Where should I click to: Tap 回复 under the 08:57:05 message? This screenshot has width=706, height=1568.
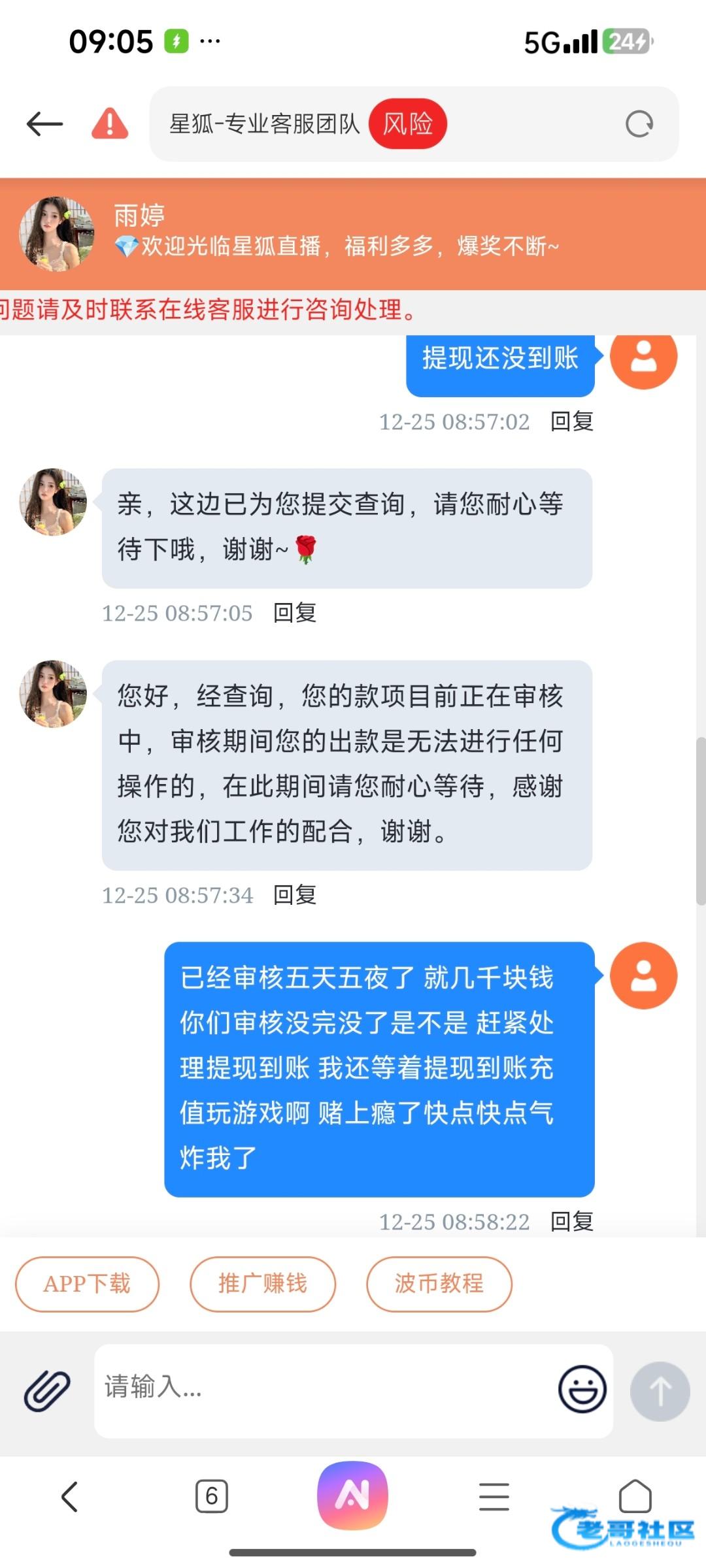(x=295, y=613)
